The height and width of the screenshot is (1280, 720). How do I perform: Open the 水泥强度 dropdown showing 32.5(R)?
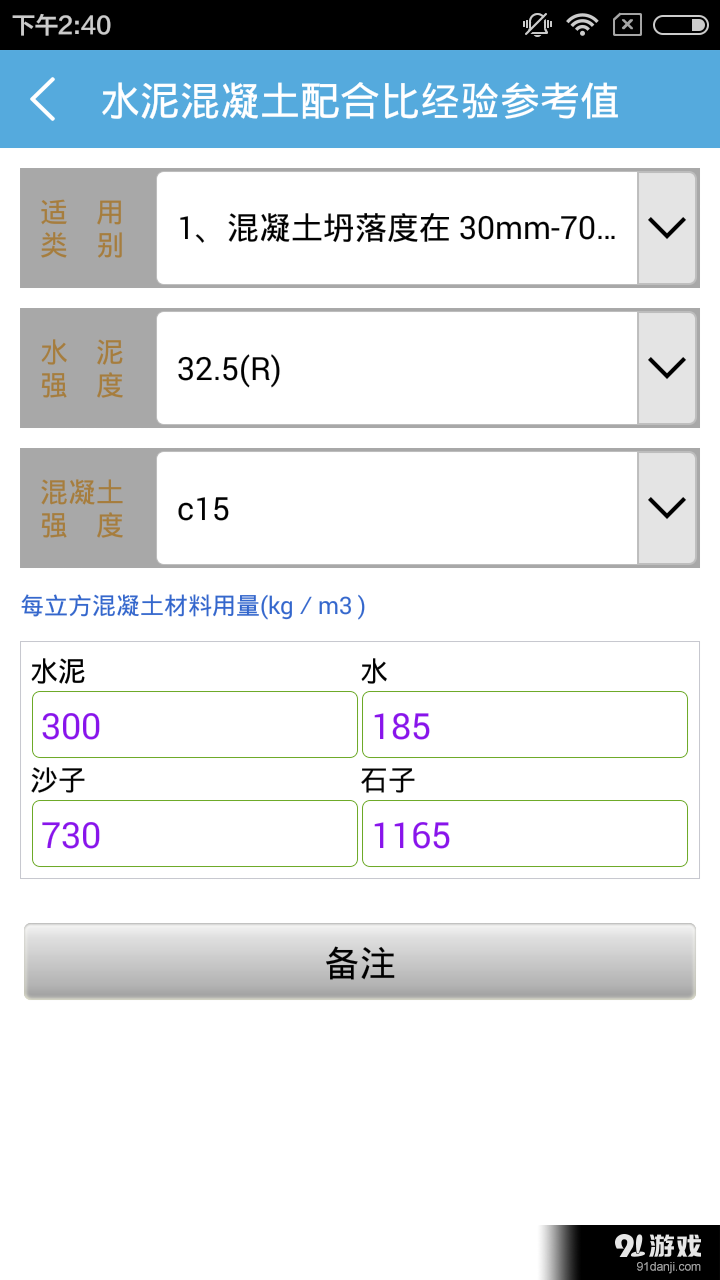coord(666,368)
